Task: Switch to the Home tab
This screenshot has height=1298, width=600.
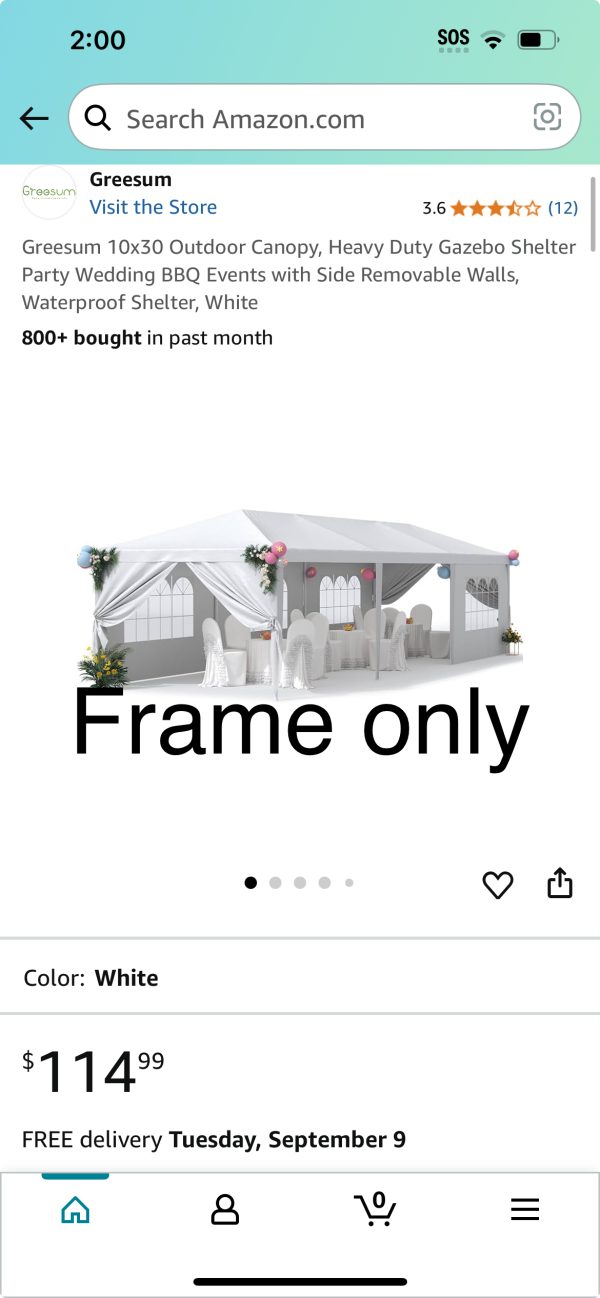Action: (75, 1210)
